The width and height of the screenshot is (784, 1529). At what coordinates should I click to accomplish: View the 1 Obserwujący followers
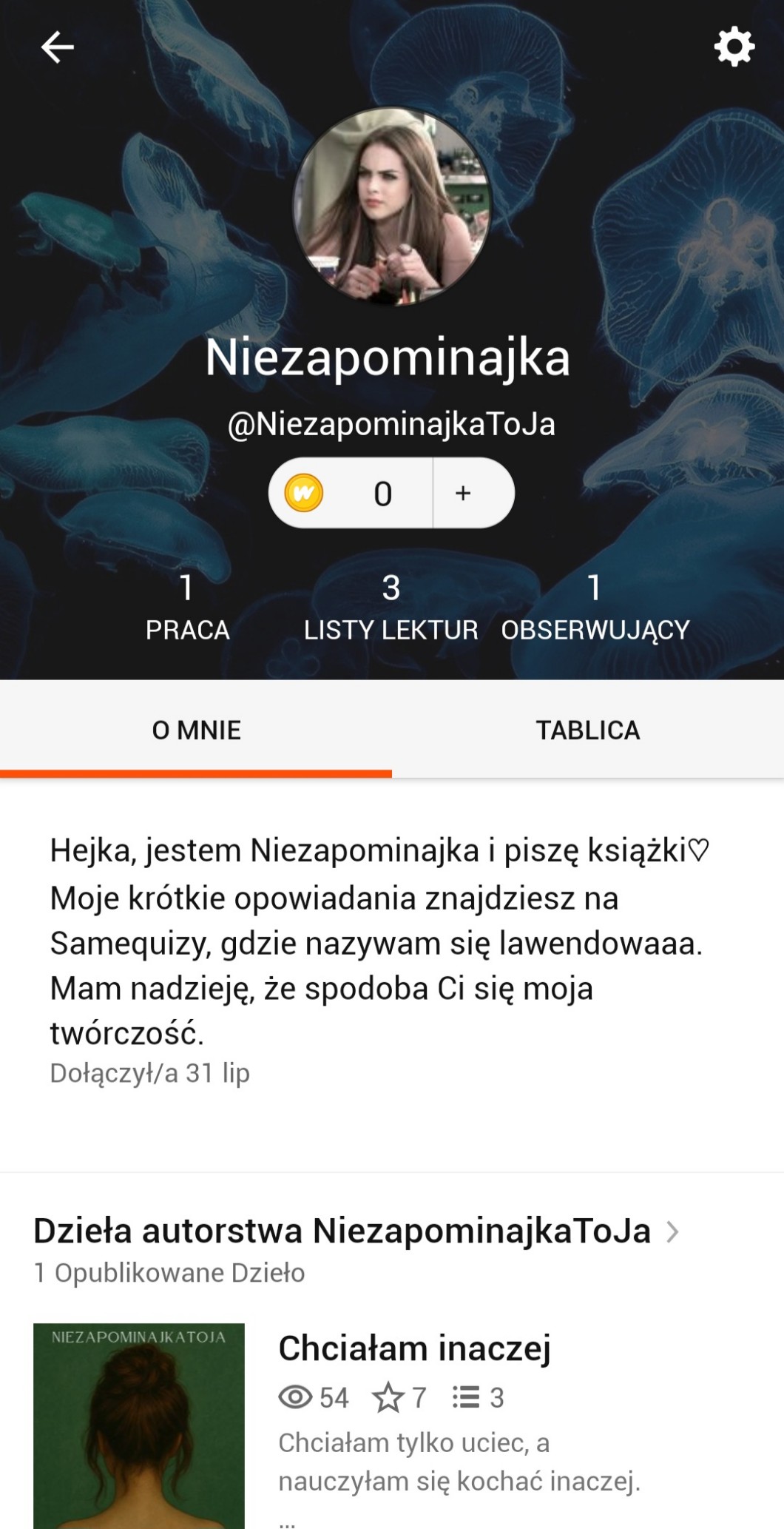595,608
